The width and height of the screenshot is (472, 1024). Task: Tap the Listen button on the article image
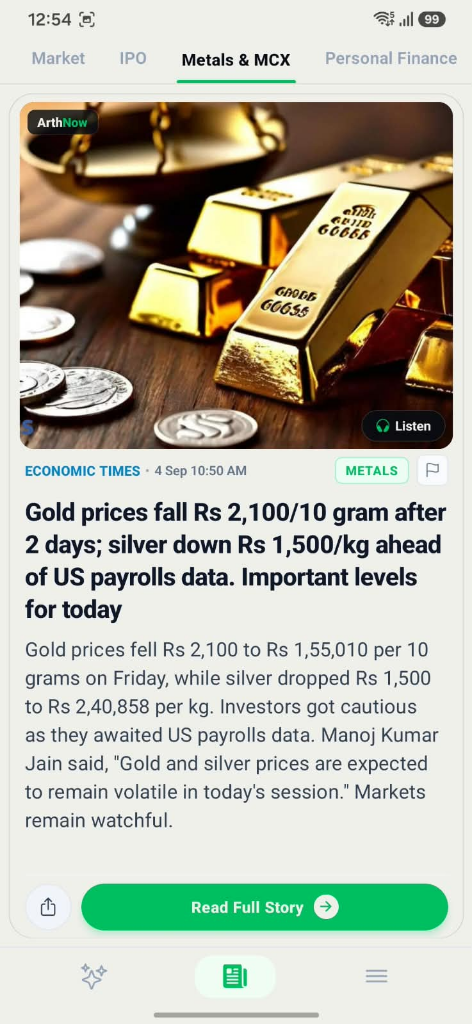403,426
